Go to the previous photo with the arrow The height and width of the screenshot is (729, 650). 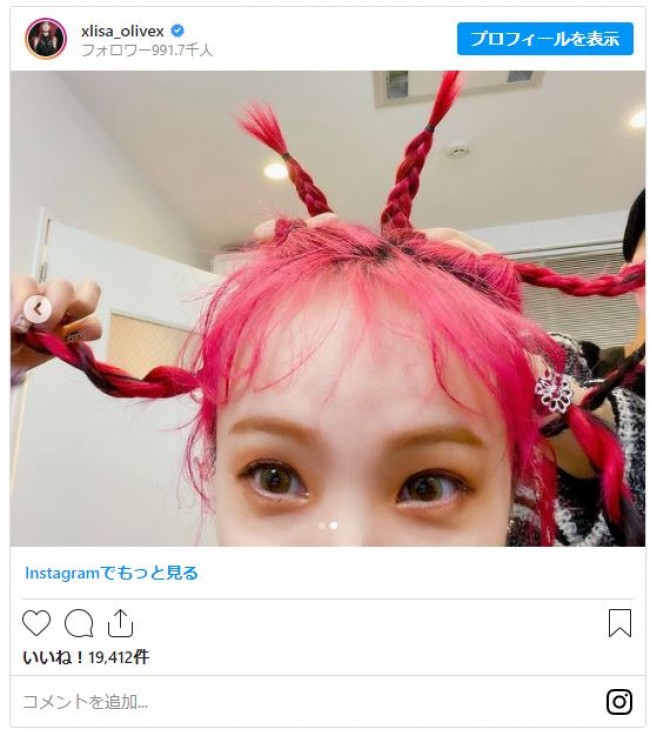point(38,309)
